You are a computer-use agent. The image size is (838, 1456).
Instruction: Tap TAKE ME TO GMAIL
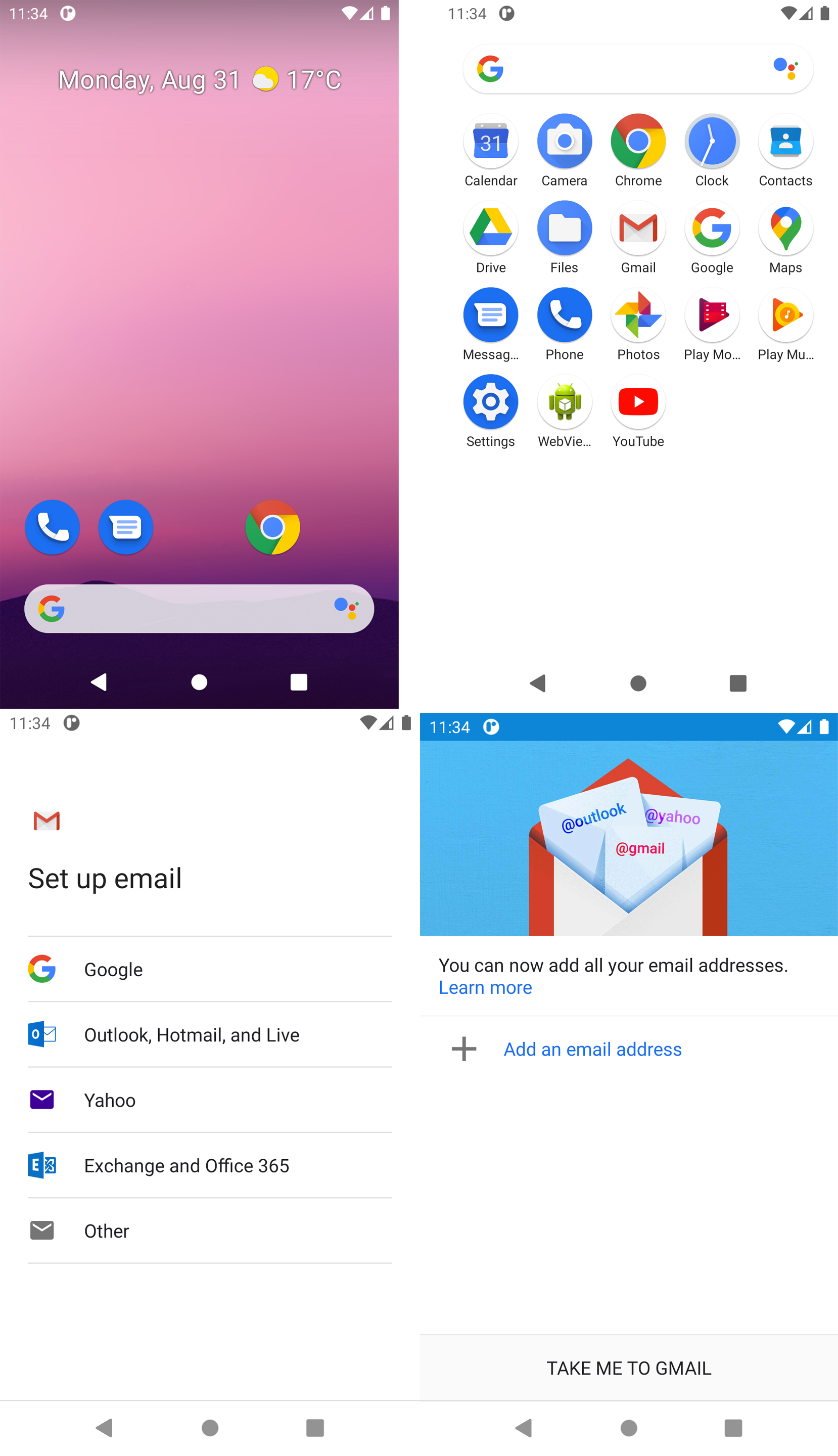click(x=629, y=1368)
